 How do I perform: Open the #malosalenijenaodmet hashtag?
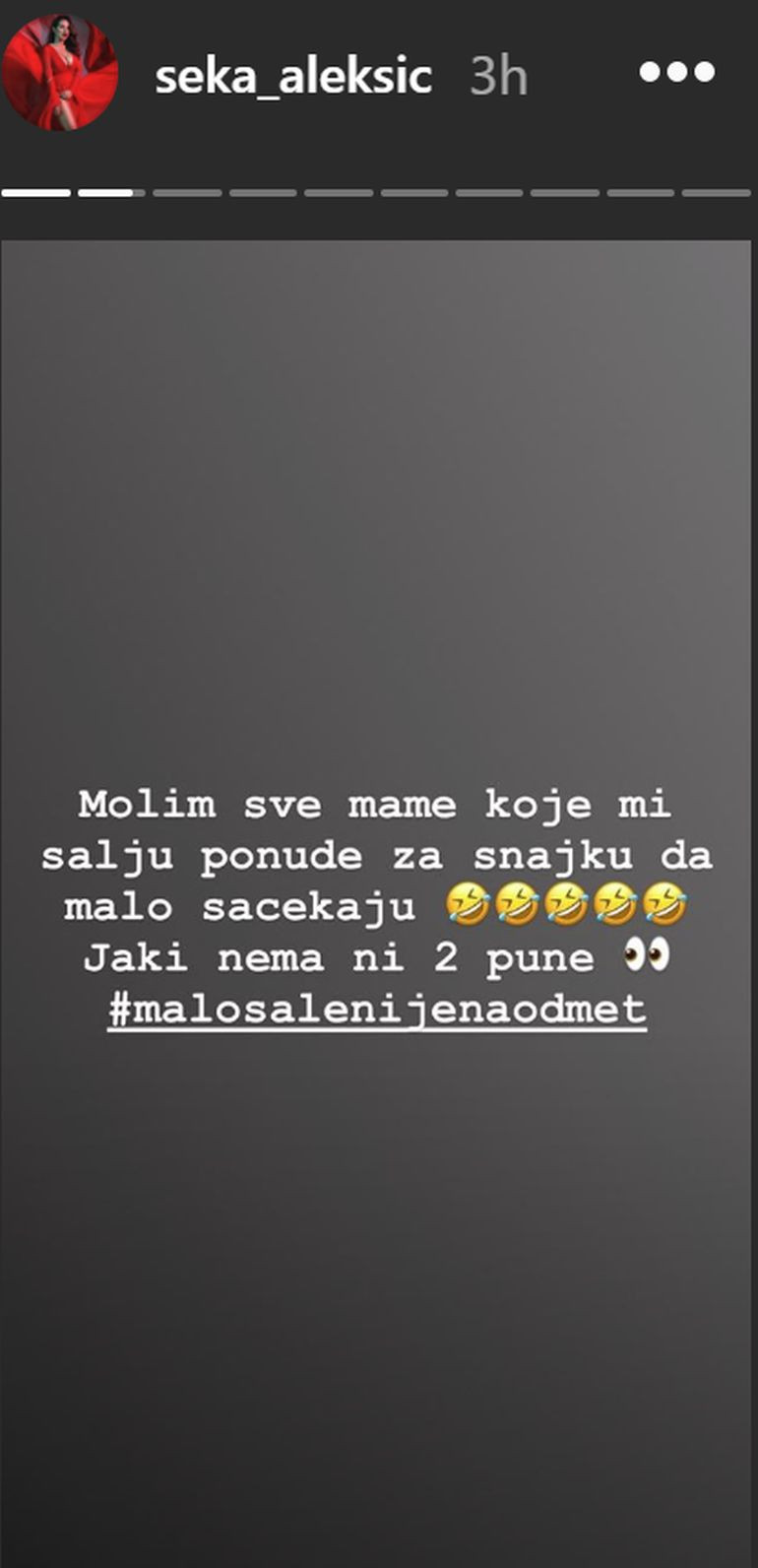click(377, 1010)
